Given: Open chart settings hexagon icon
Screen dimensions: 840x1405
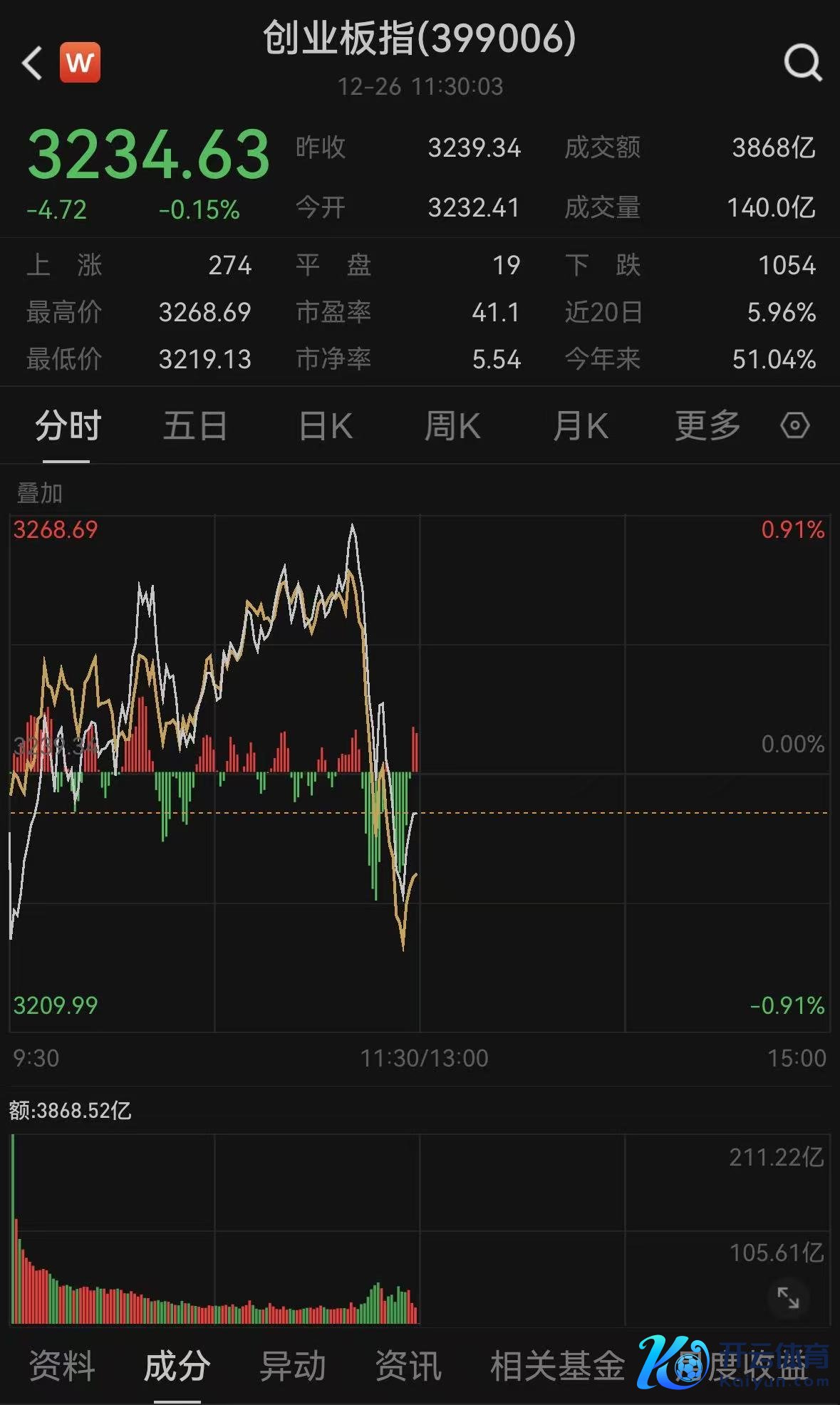Looking at the screenshot, I should point(794,426).
